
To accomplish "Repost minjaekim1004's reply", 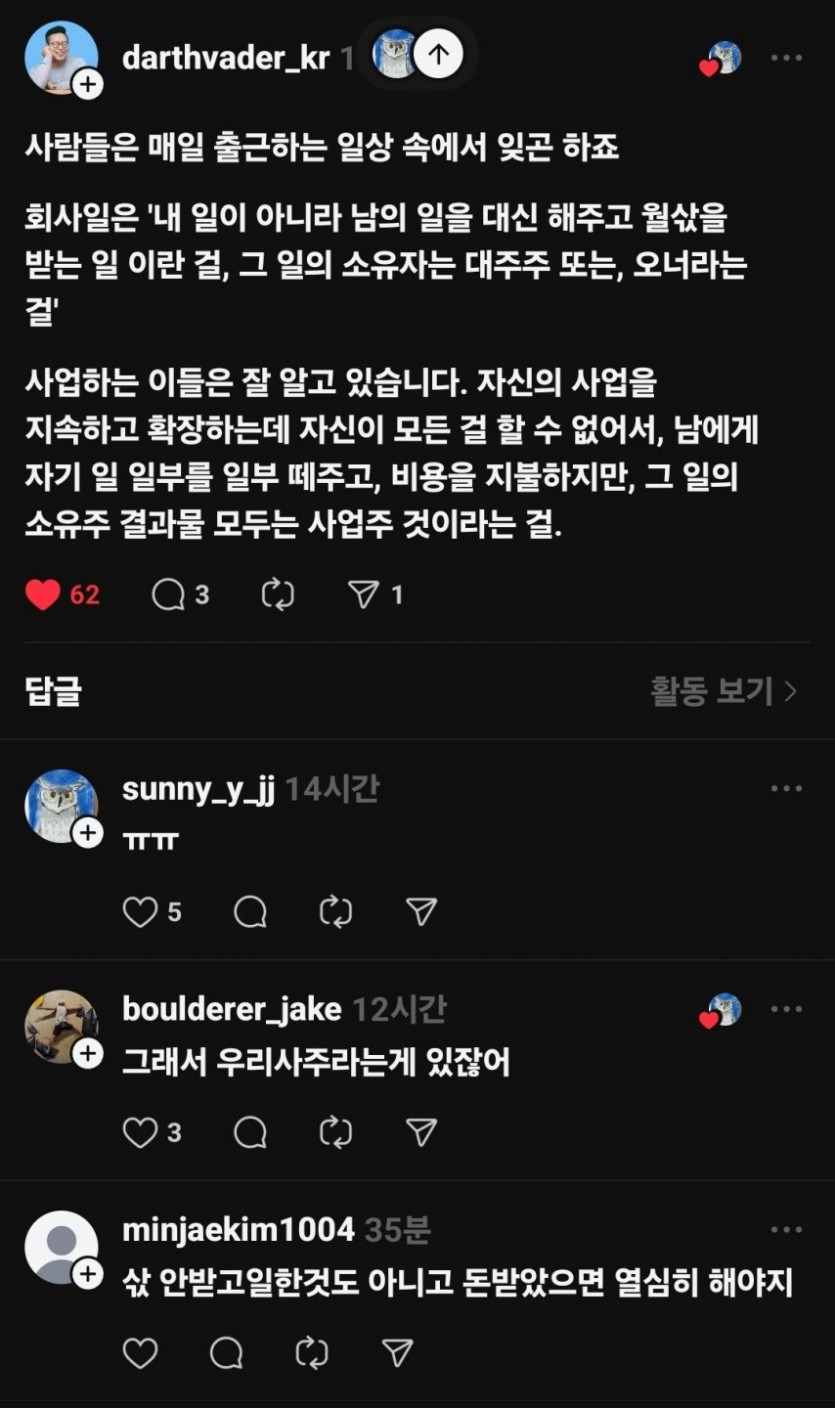I will point(312,1353).
